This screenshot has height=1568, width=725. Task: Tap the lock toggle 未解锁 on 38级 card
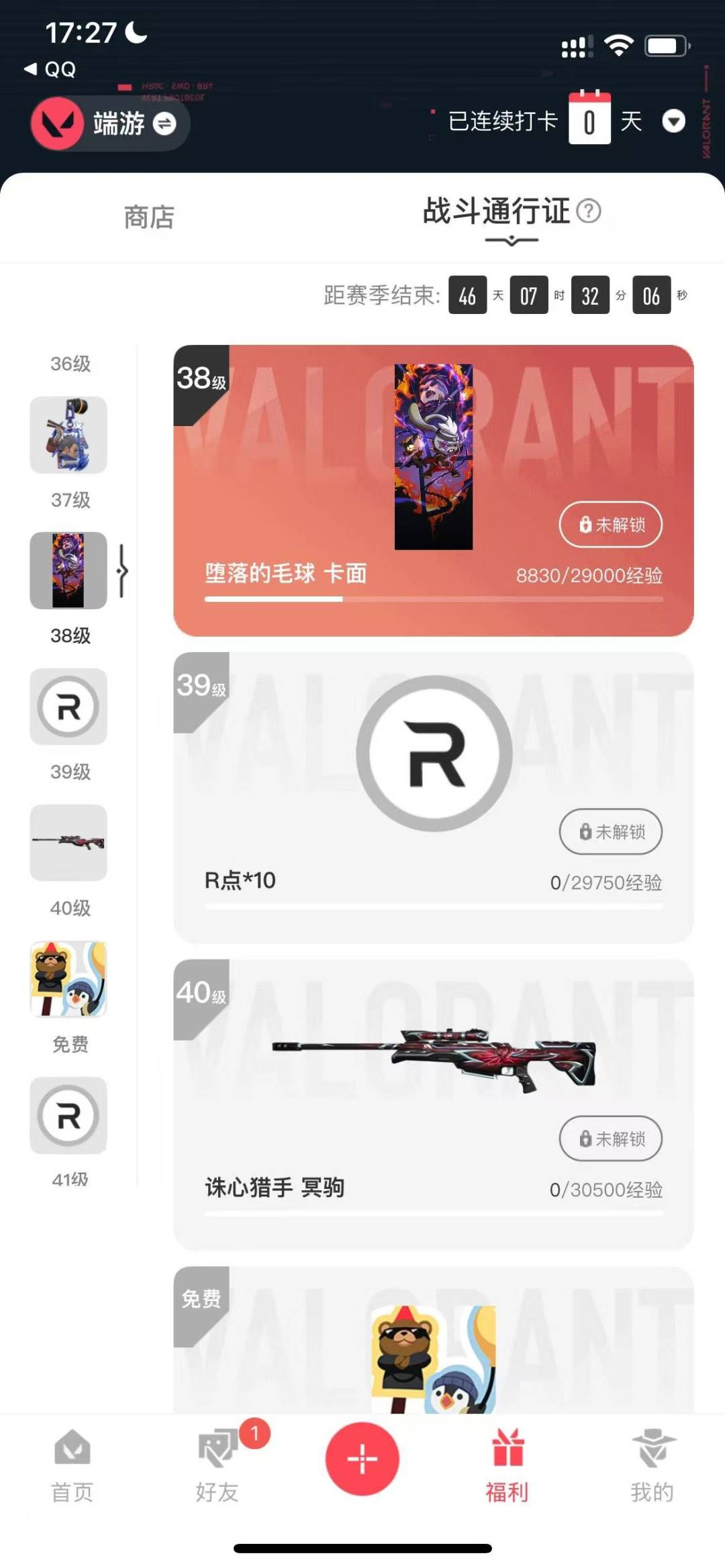point(610,525)
